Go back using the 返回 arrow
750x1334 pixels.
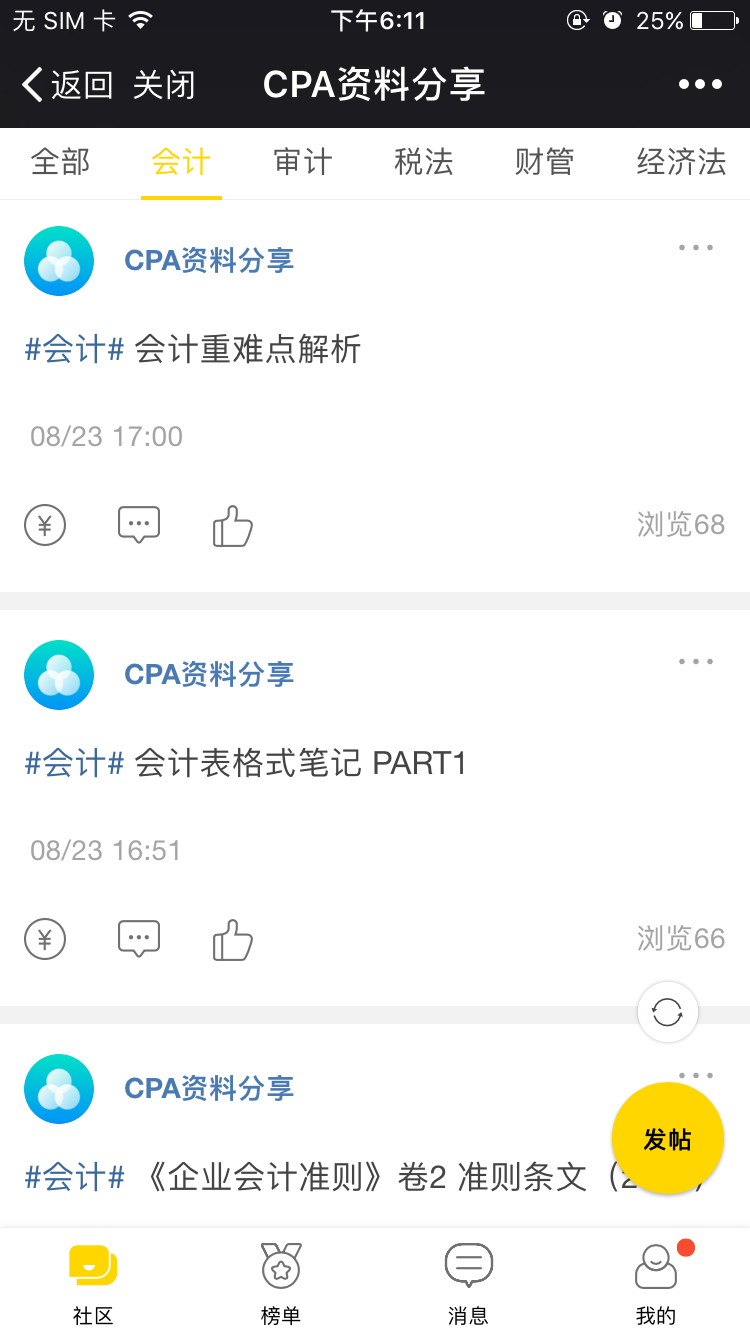point(66,85)
